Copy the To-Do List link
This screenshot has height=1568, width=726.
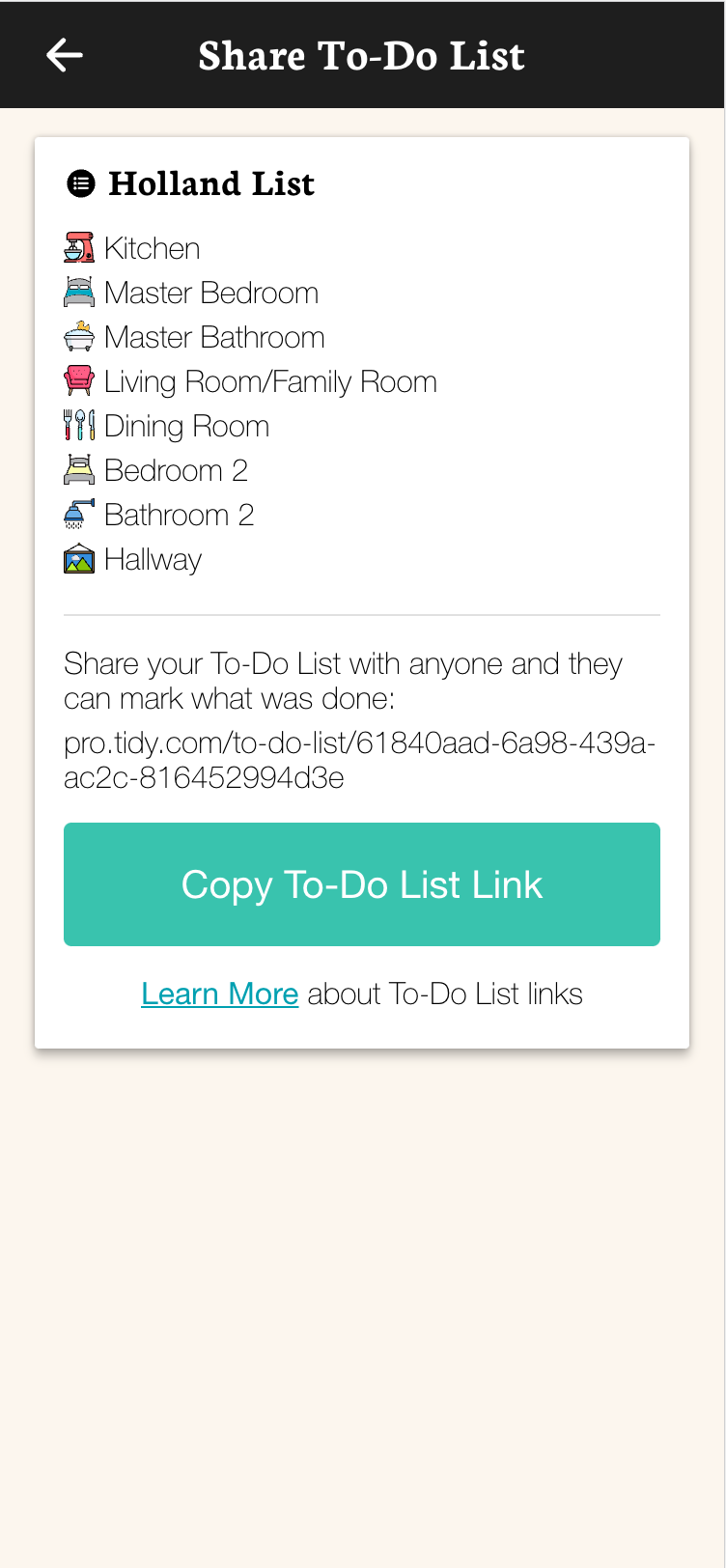(x=362, y=884)
